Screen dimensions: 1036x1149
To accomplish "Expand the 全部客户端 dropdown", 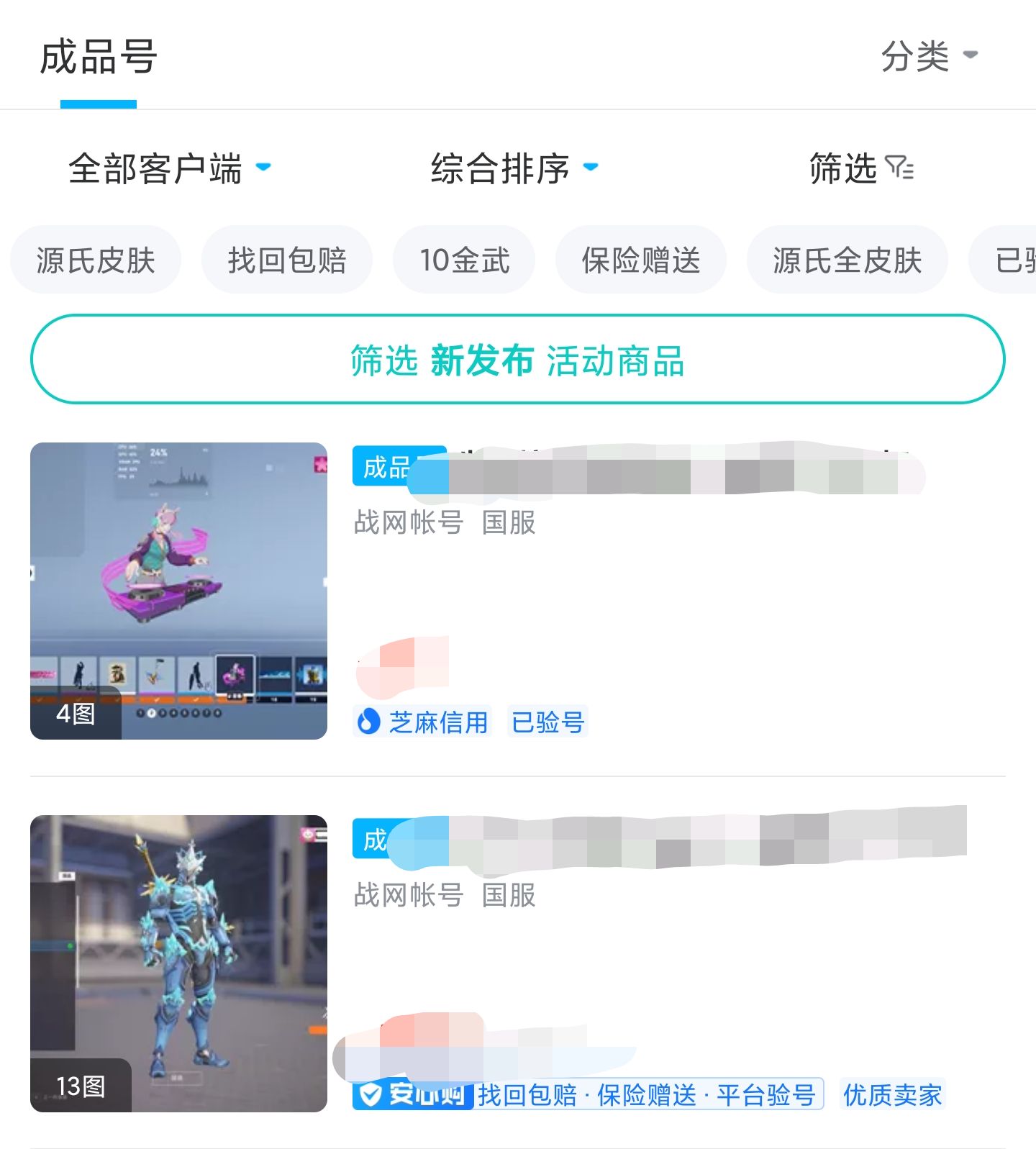I will 169,168.
